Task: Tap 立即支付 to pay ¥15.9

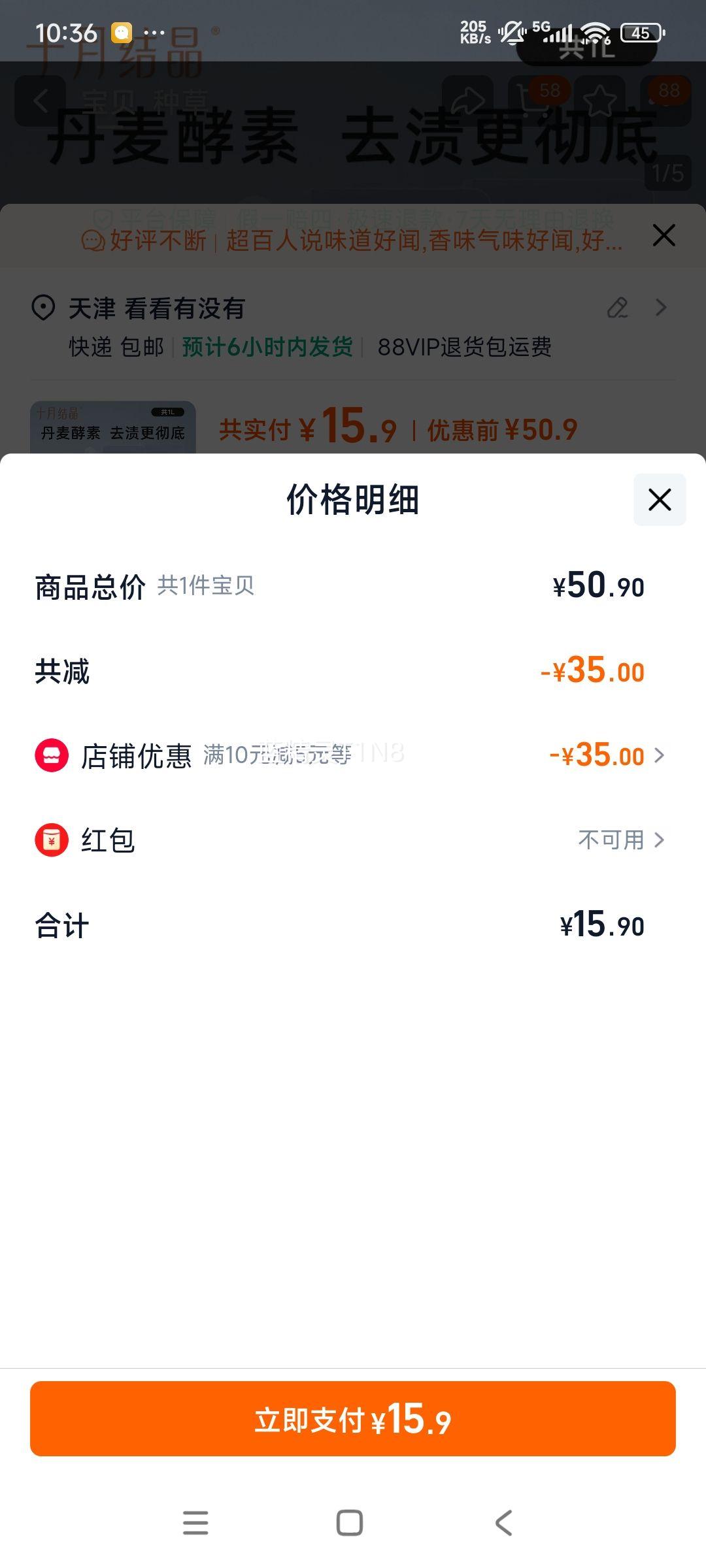Action: pyautogui.click(x=353, y=1418)
